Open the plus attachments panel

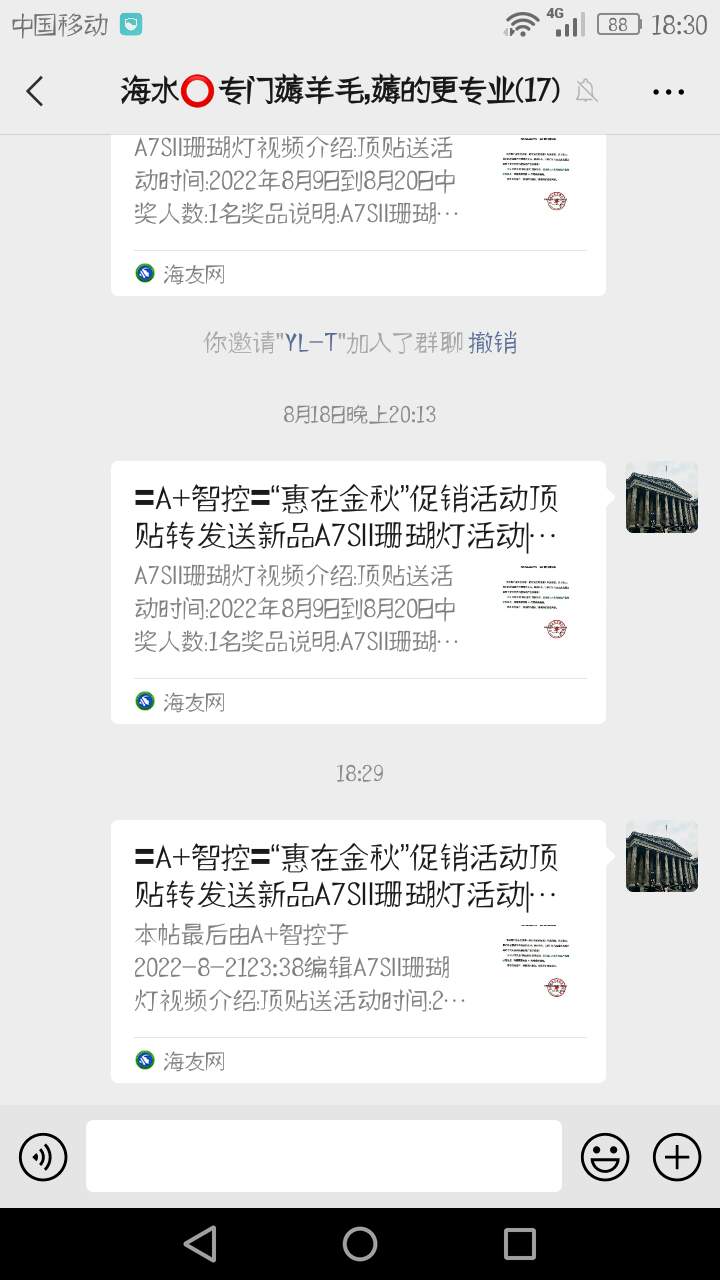(x=677, y=1157)
